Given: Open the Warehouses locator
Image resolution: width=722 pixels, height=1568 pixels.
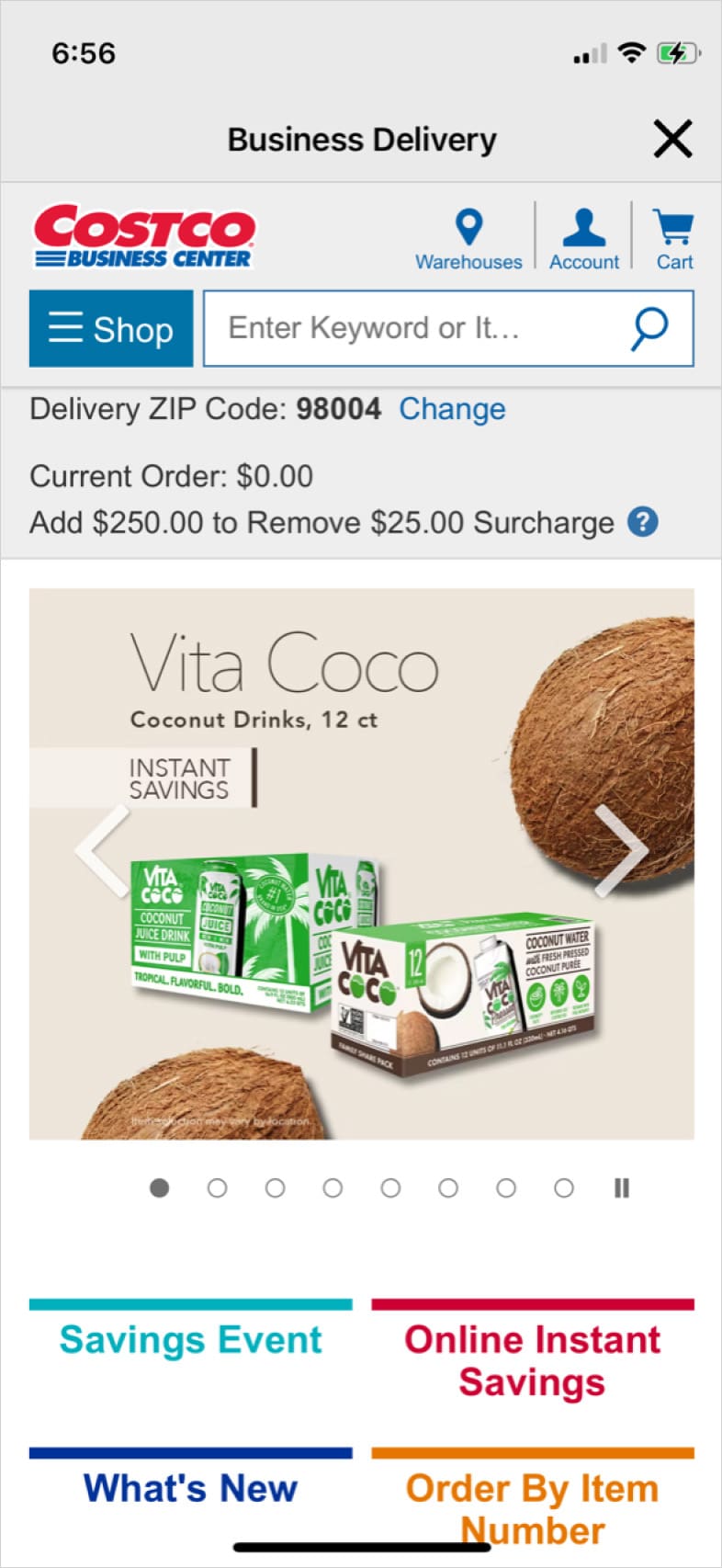Looking at the screenshot, I should pyautogui.click(x=468, y=240).
